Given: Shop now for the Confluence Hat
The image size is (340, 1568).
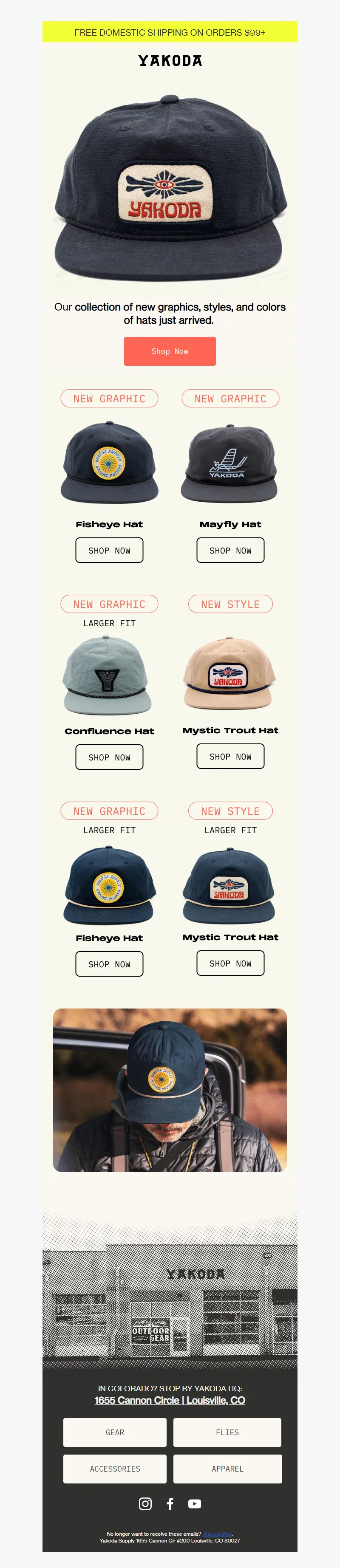Looking at the screenshot, I should (109, 757).
